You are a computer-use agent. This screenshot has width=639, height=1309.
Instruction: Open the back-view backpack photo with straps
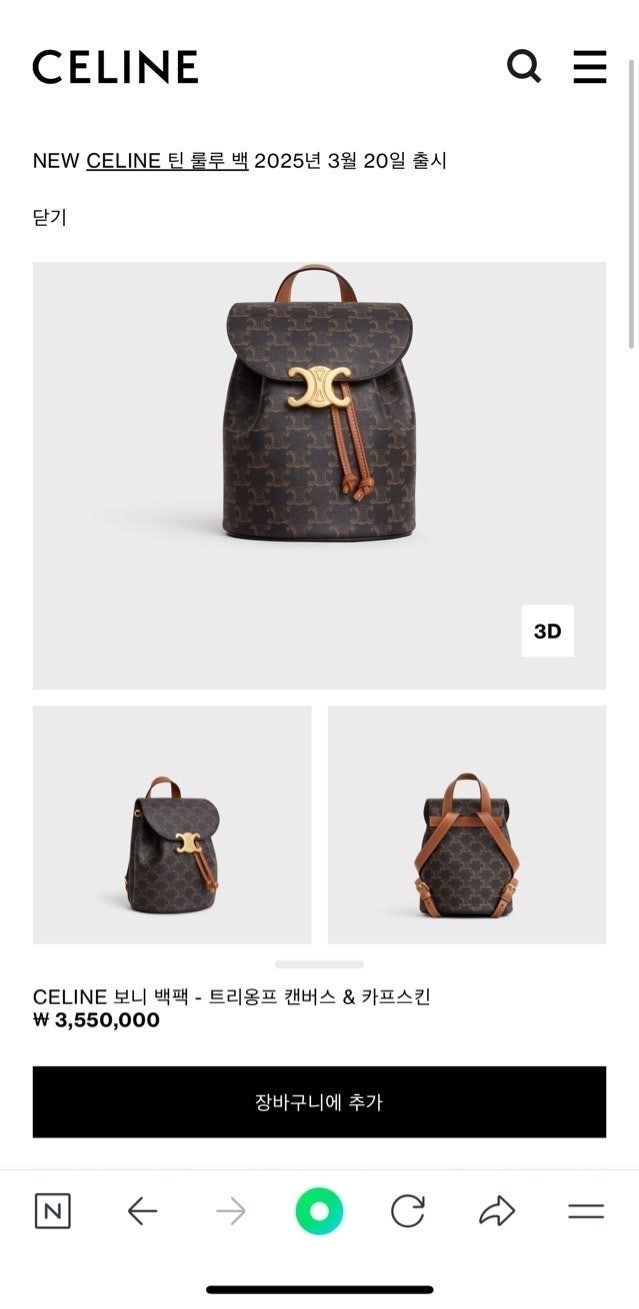tap(467, 824)
